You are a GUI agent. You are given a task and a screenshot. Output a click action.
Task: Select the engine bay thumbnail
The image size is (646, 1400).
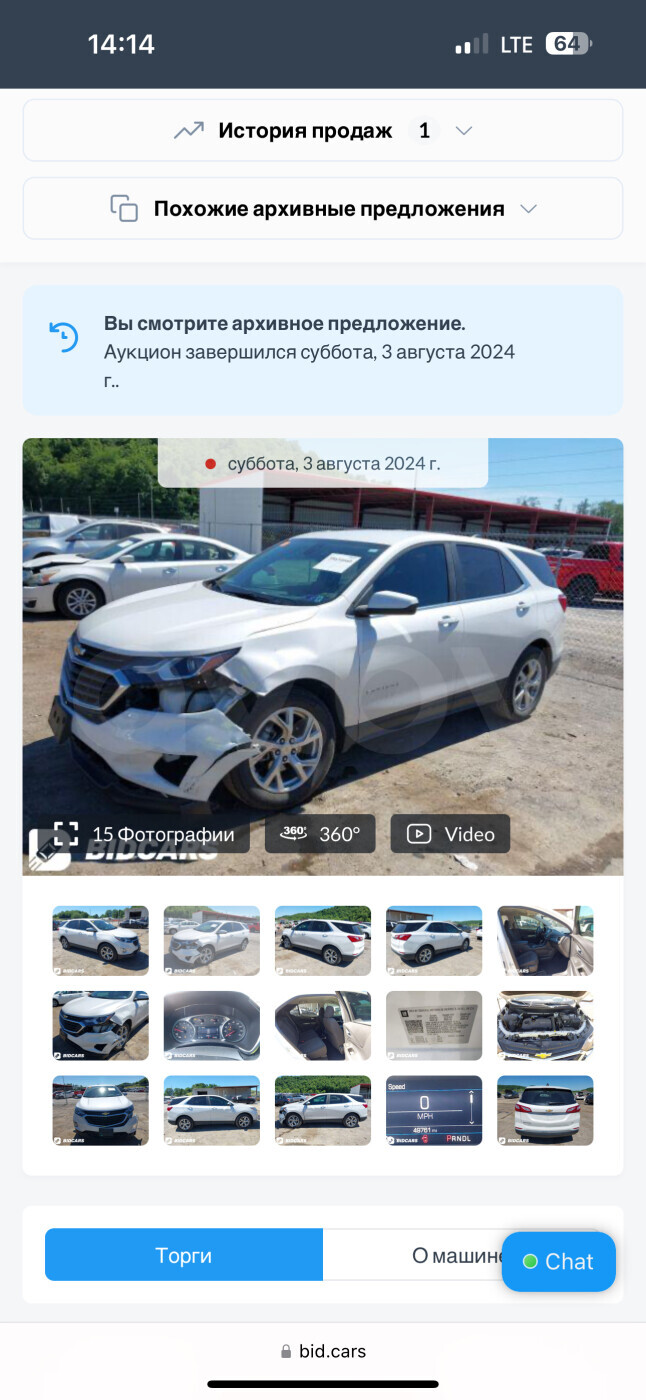click(x=545, y=1026)
